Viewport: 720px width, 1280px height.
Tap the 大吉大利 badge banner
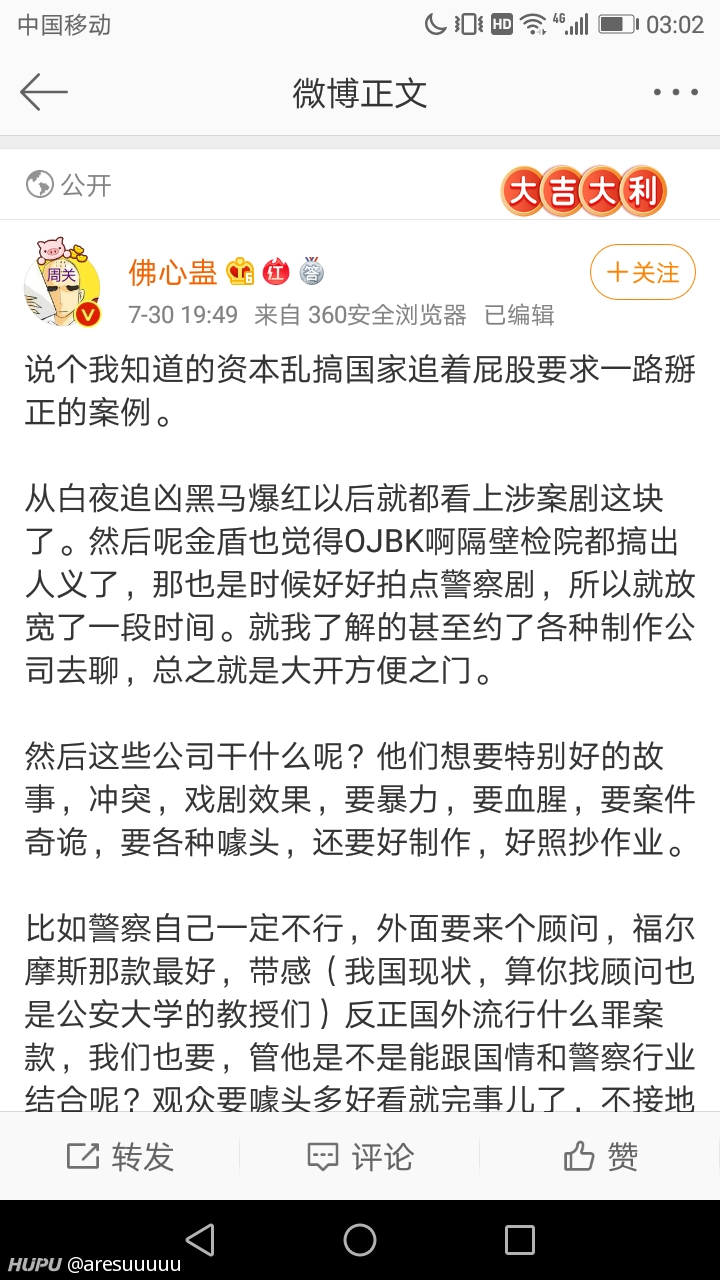(x=583, y=192)
